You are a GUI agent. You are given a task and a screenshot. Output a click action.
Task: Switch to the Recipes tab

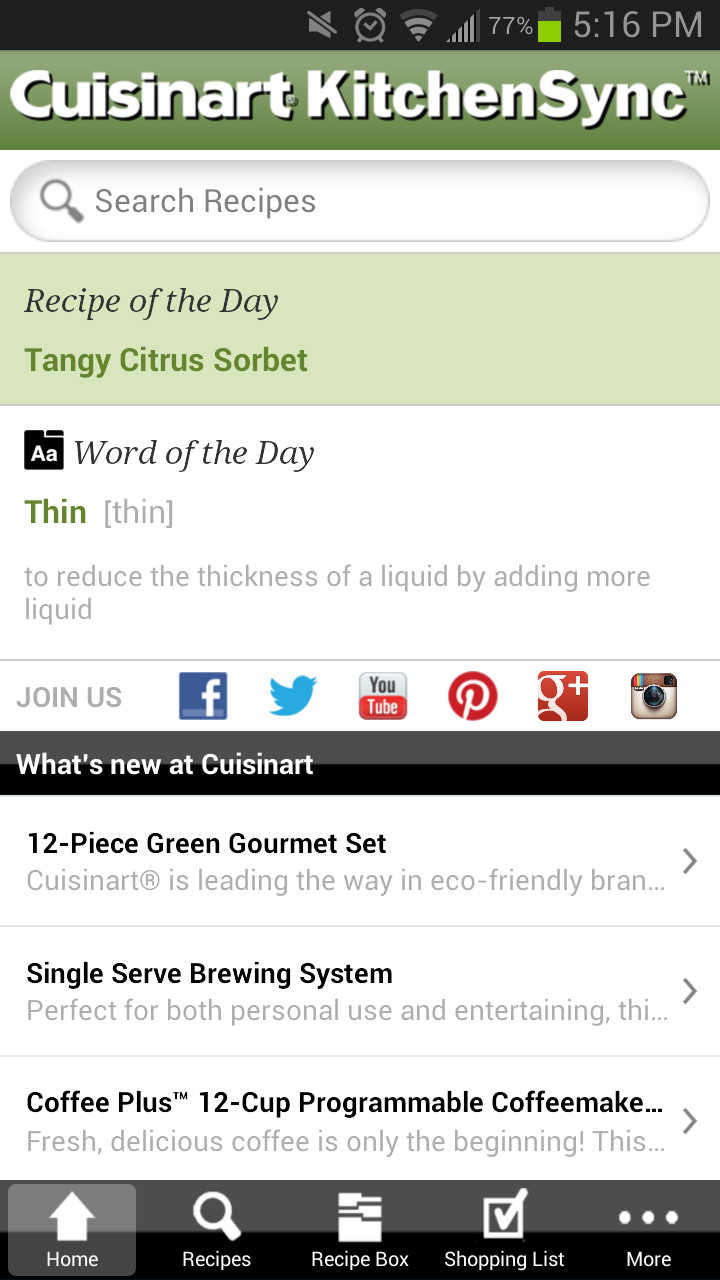coord(215,1229)
